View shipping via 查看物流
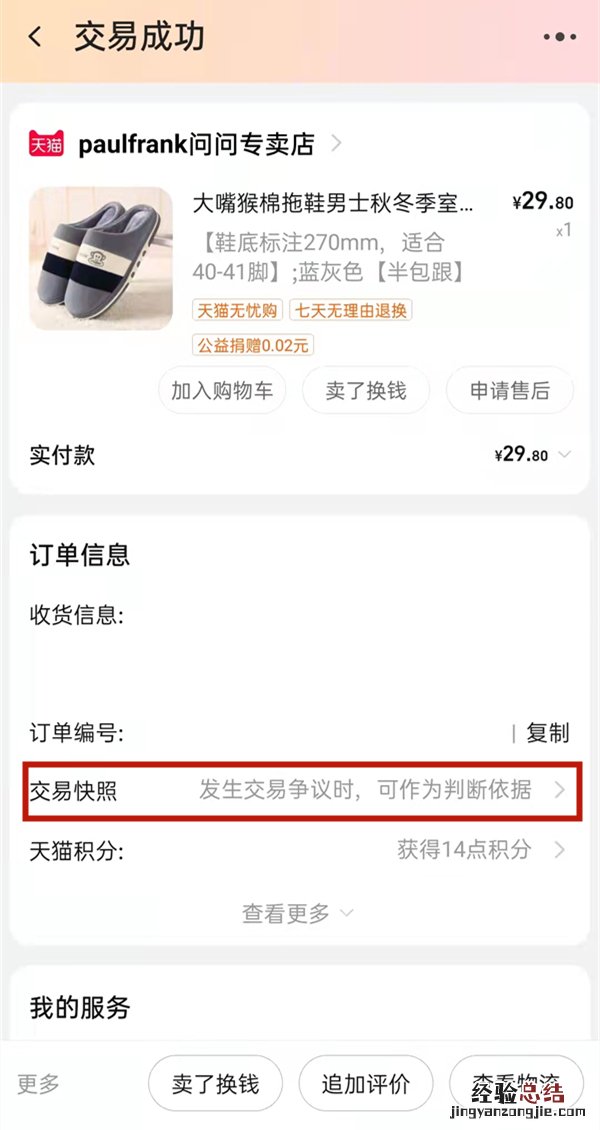 [515, 1084]
